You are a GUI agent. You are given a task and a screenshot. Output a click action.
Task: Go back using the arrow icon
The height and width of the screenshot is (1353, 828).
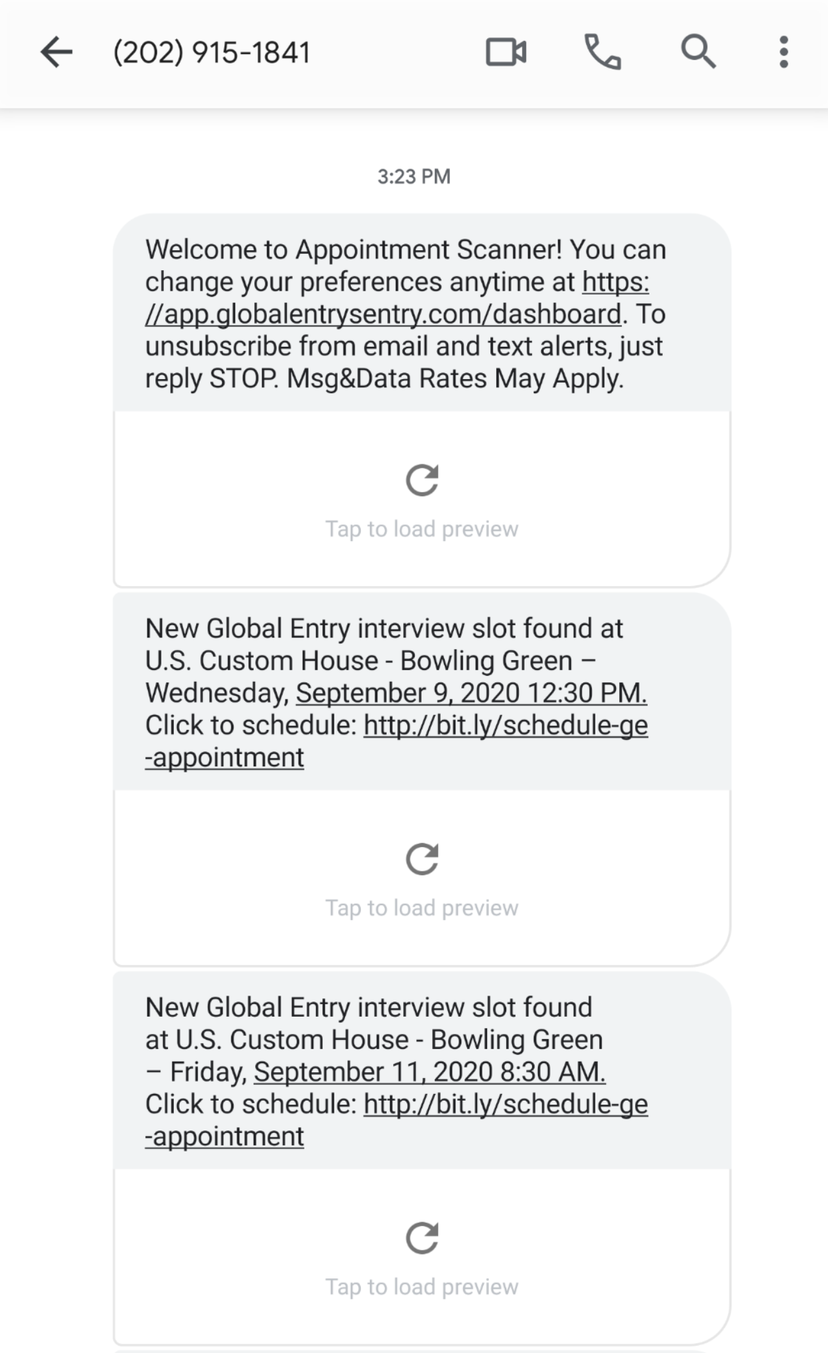[57, 52]
